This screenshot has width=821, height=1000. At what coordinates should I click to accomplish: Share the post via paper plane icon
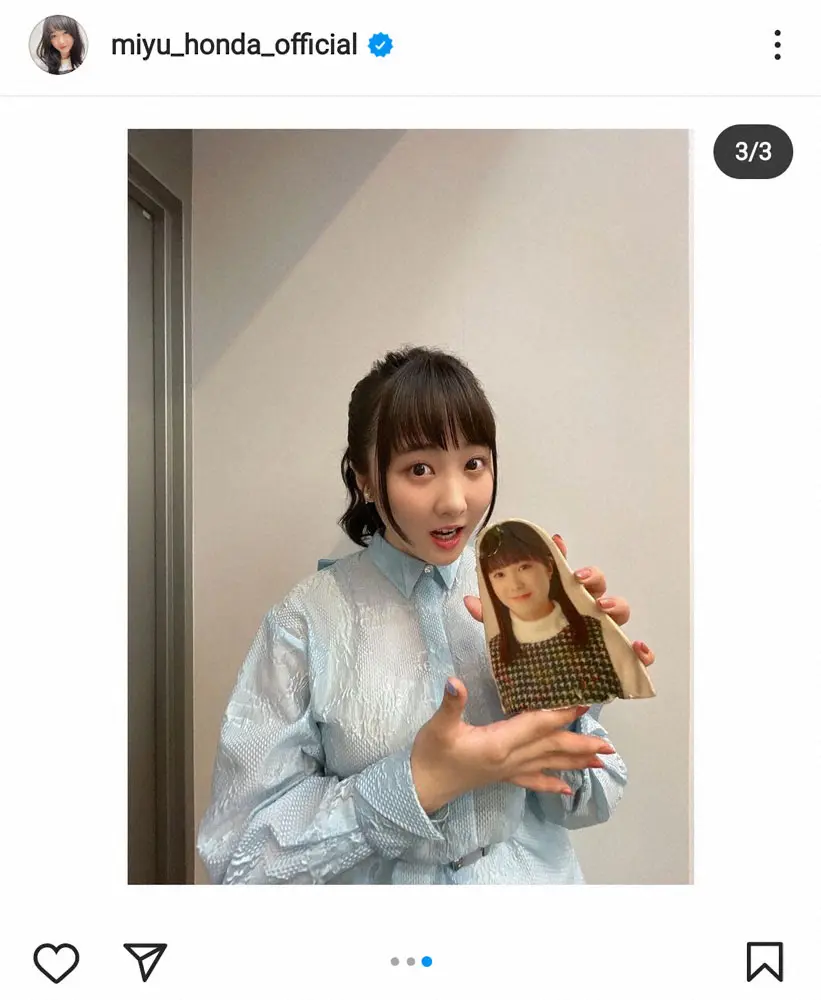coord(144,962)
